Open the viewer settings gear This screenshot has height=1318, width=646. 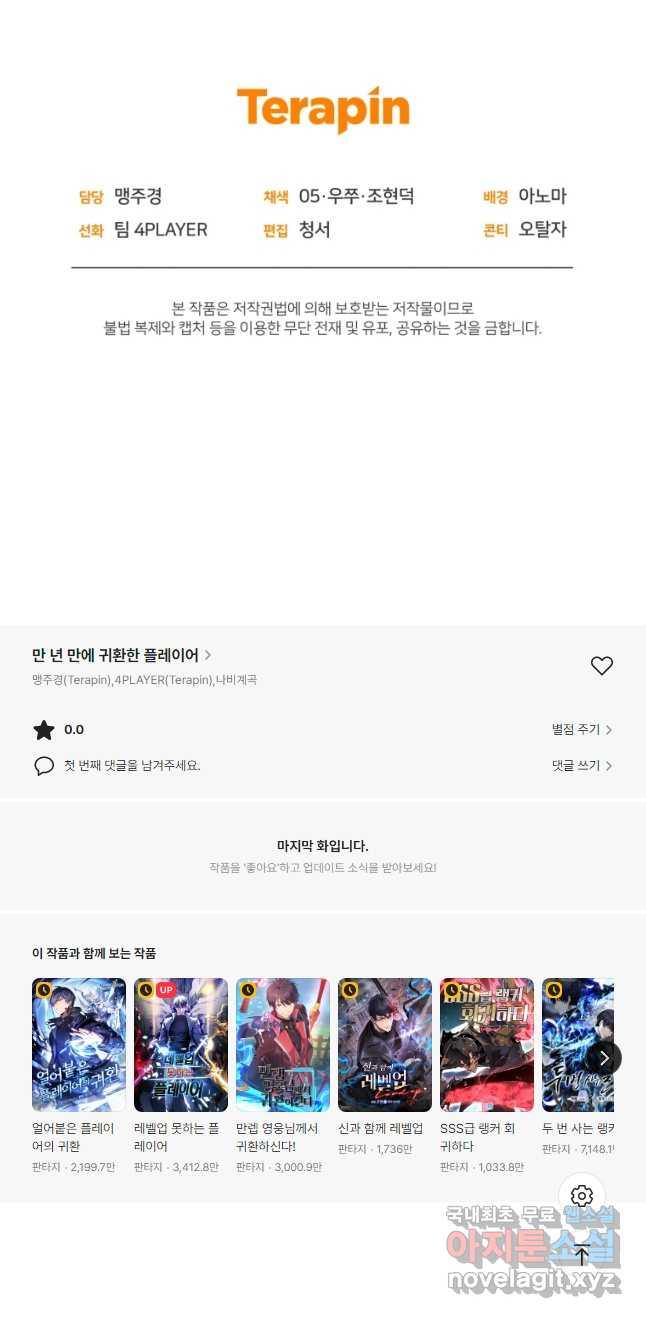click(582, 1196)
